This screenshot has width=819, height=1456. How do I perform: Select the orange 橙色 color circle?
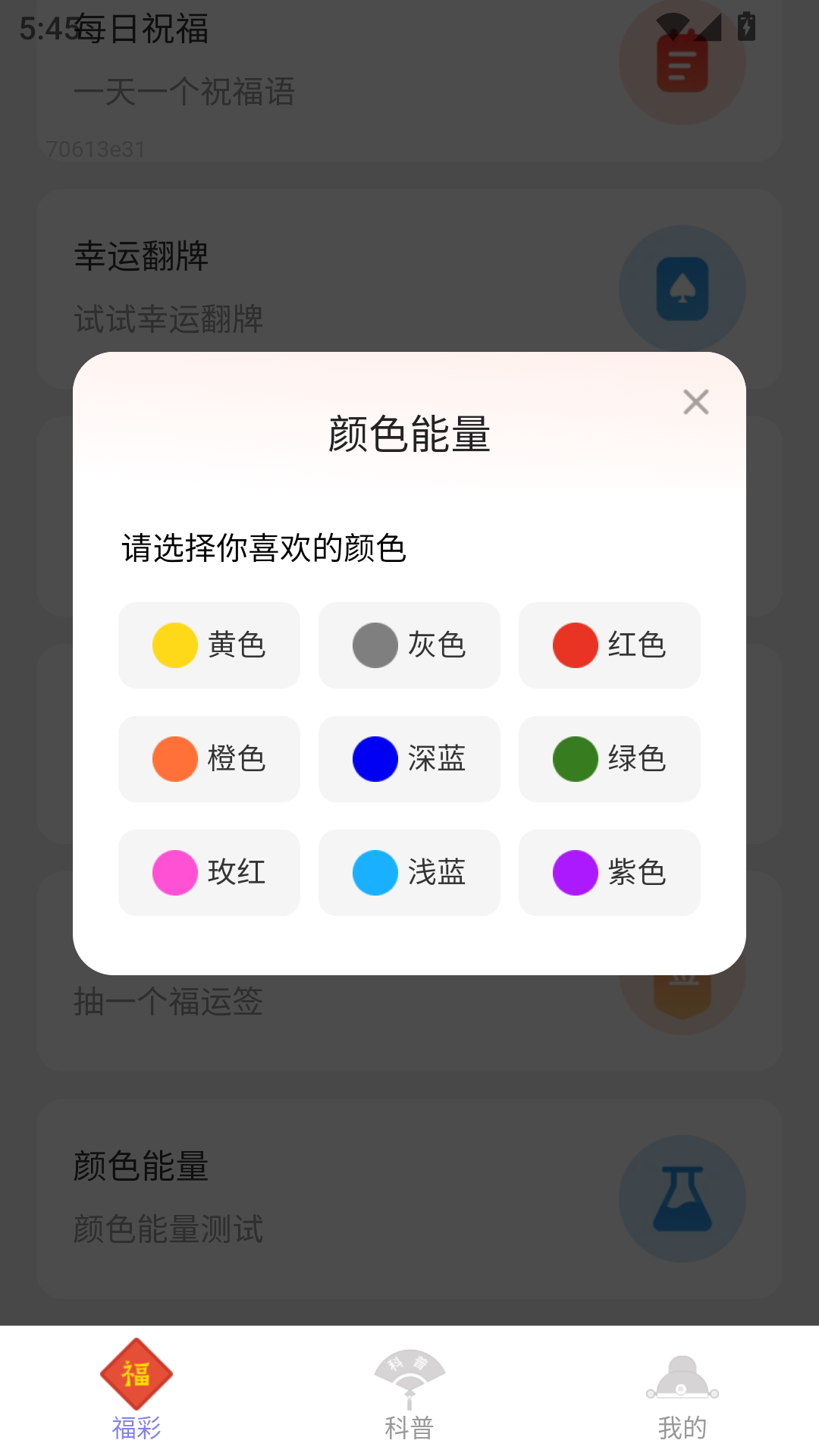(x=174, y=759)
